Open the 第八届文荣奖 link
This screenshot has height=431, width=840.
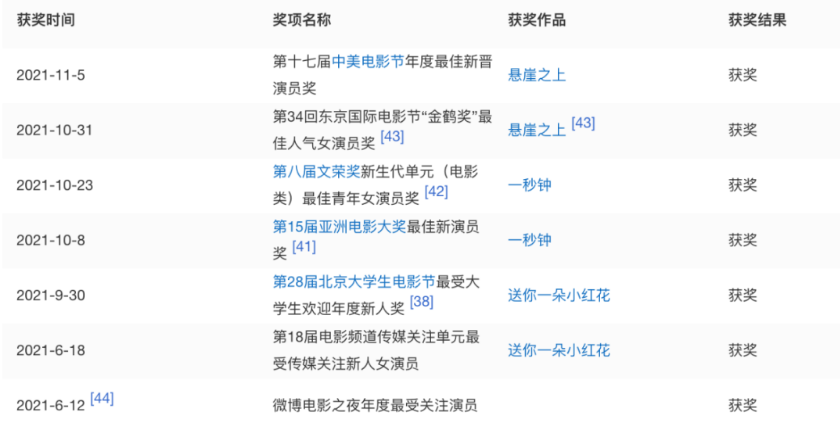point(308,171)
